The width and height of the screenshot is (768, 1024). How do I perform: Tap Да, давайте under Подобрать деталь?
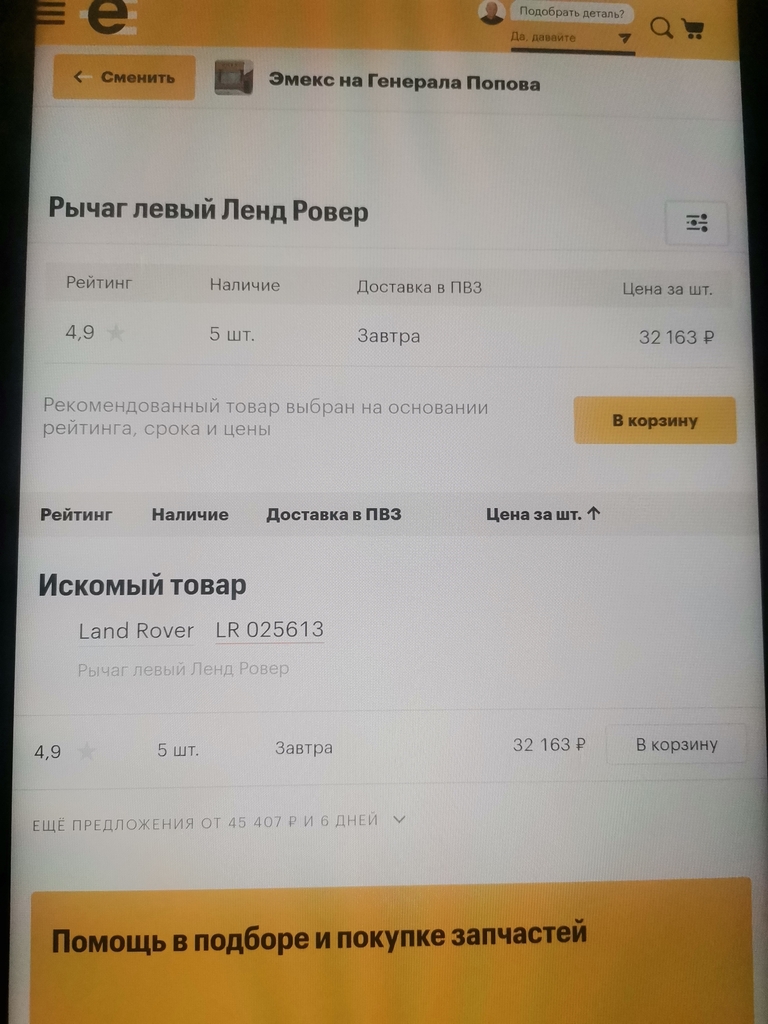tap(571, 38)
